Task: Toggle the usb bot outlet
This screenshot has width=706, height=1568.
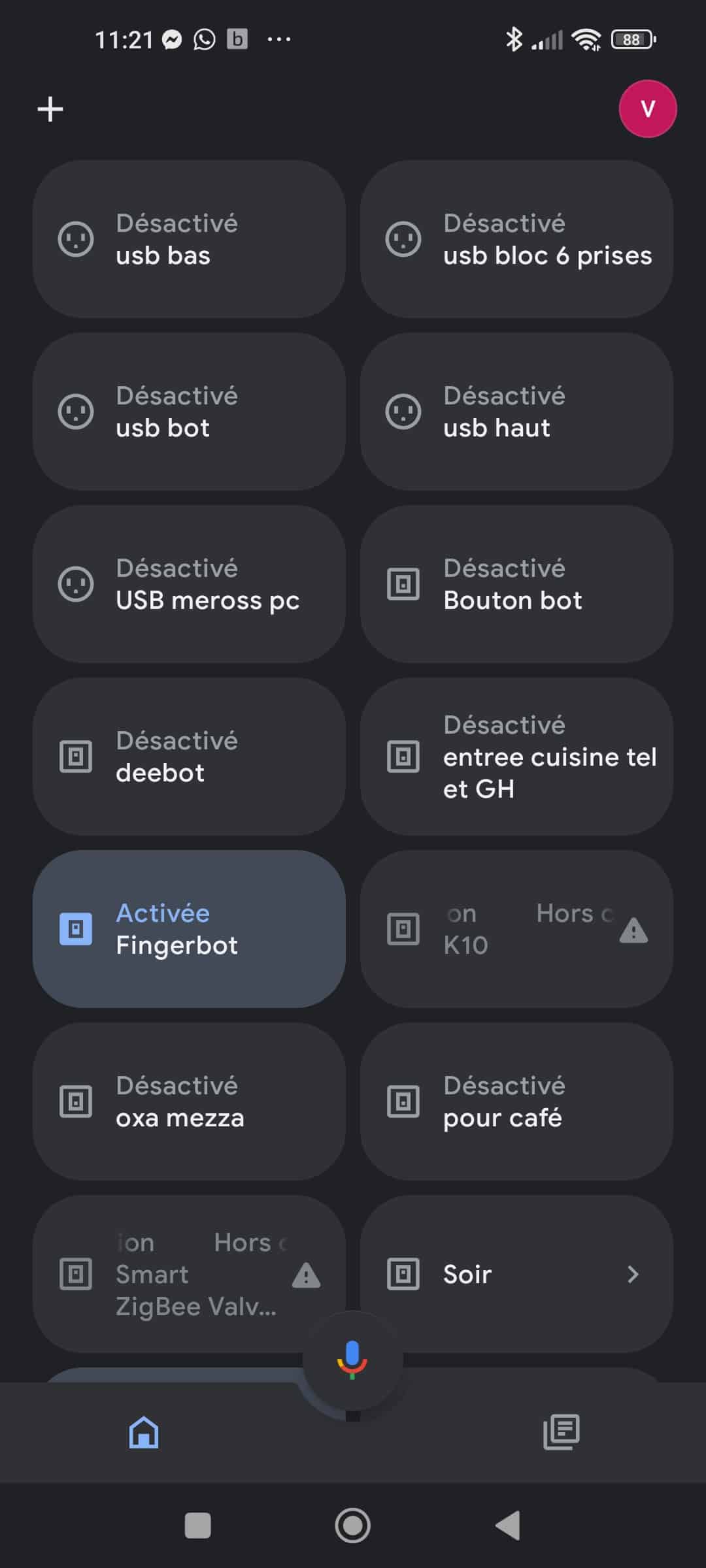Action: (x=189, y=412)
